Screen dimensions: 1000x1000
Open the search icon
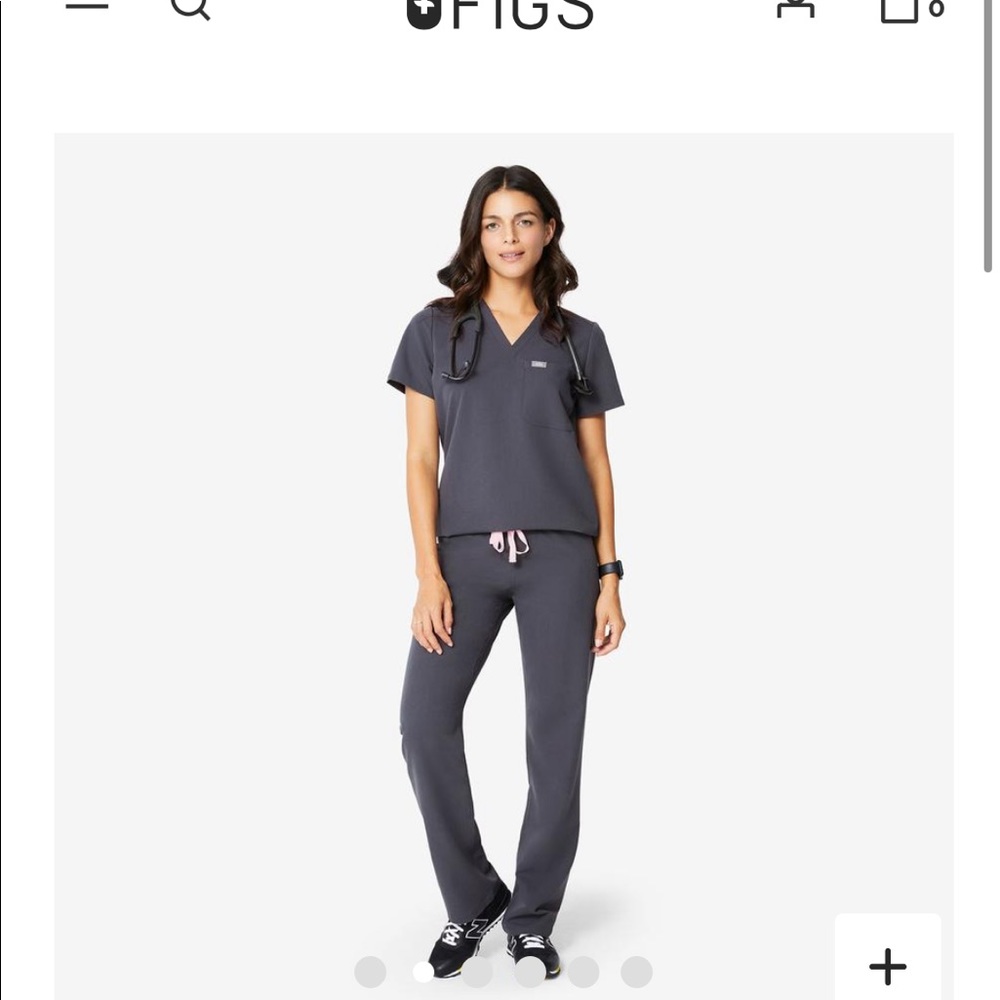coord(189,6)
